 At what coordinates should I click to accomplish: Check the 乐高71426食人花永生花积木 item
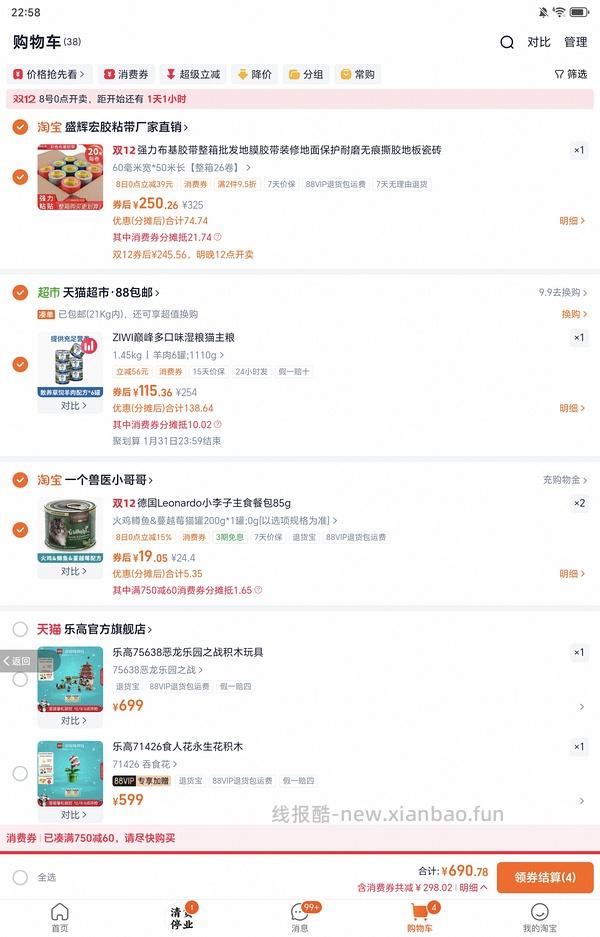point(20,773)
